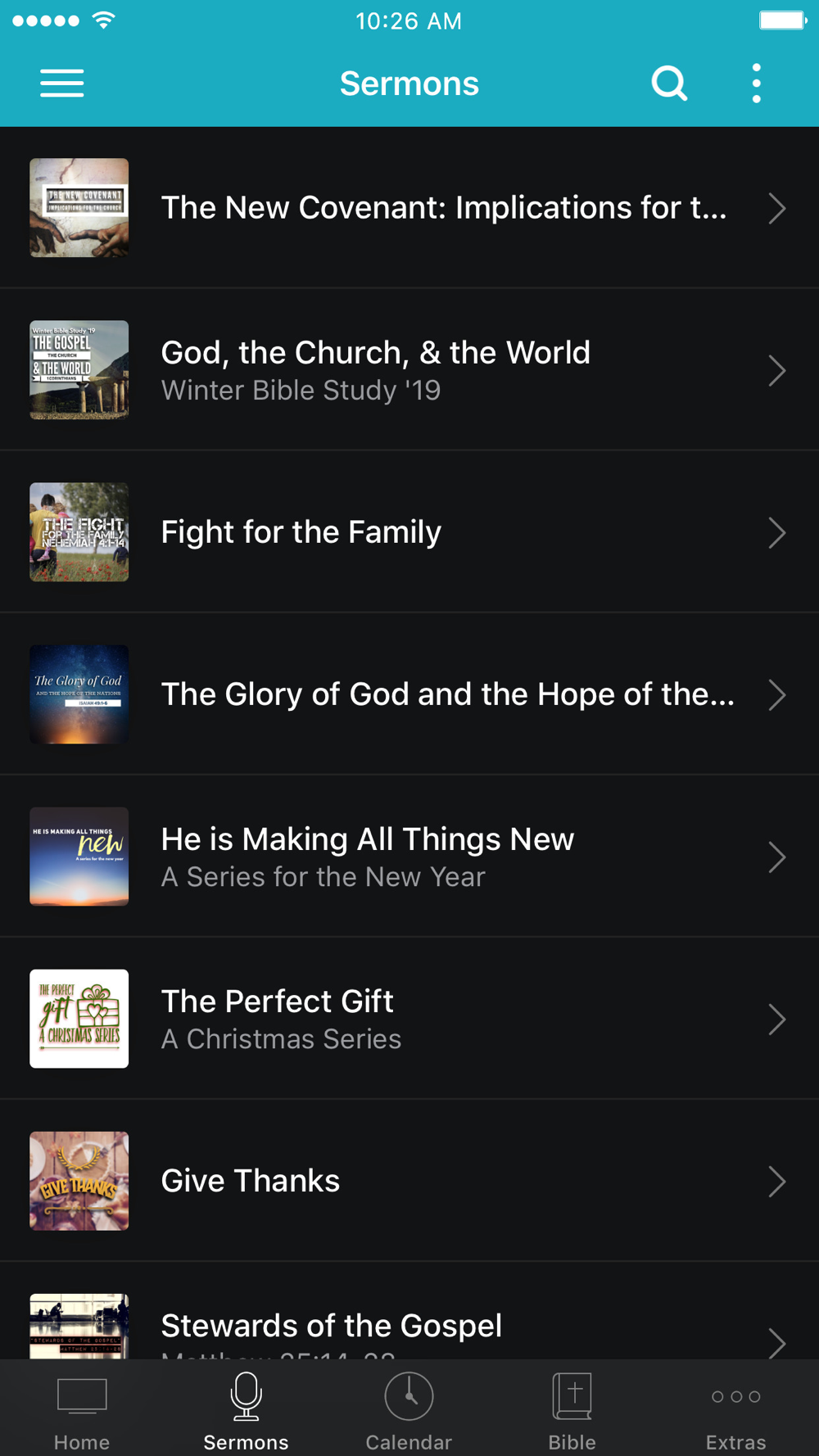The width and height of the screenshot is (819, 1456).
Task: Open The Perfect Gift Christmas series
Action: (409, 1019)
